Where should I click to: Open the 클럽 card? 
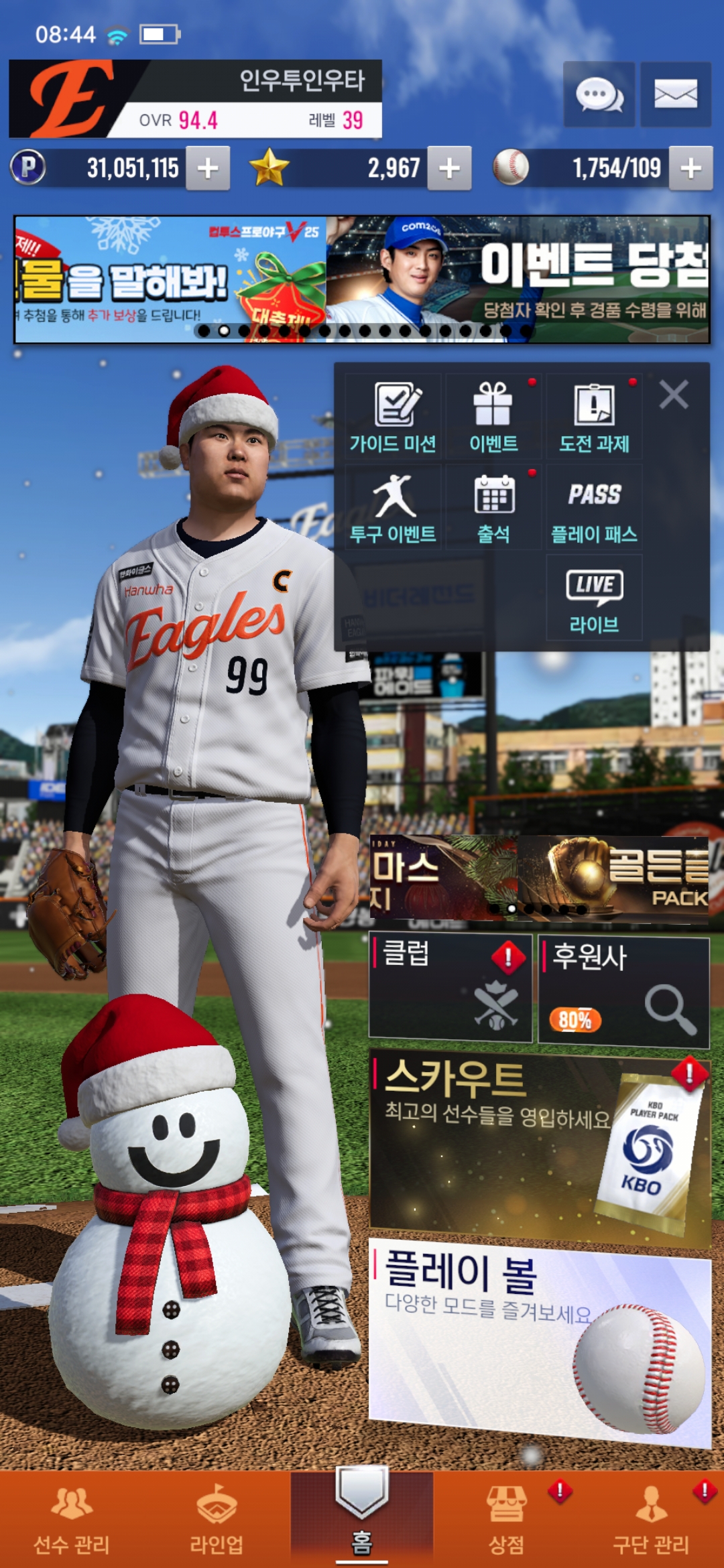(450, 988)
